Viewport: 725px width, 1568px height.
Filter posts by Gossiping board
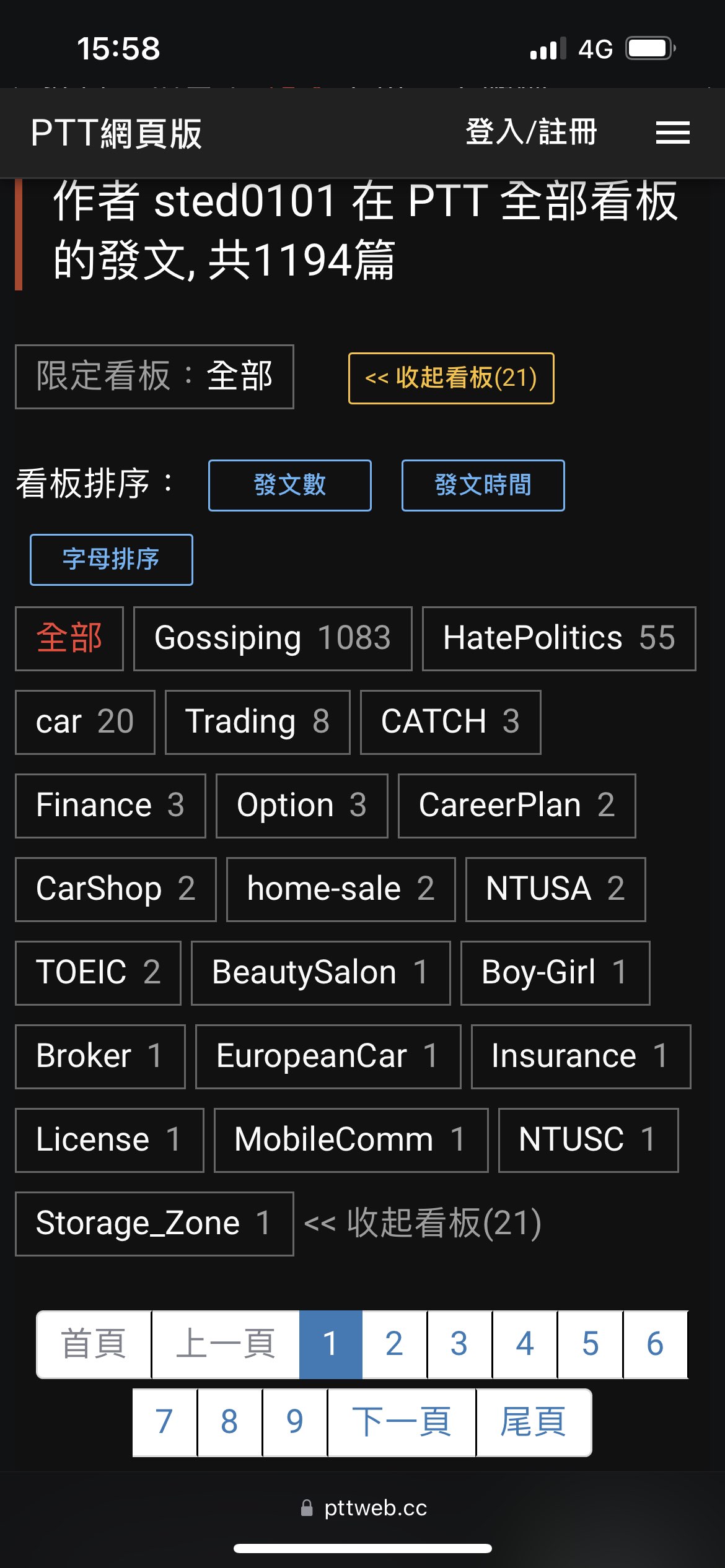tap(273, 638)
